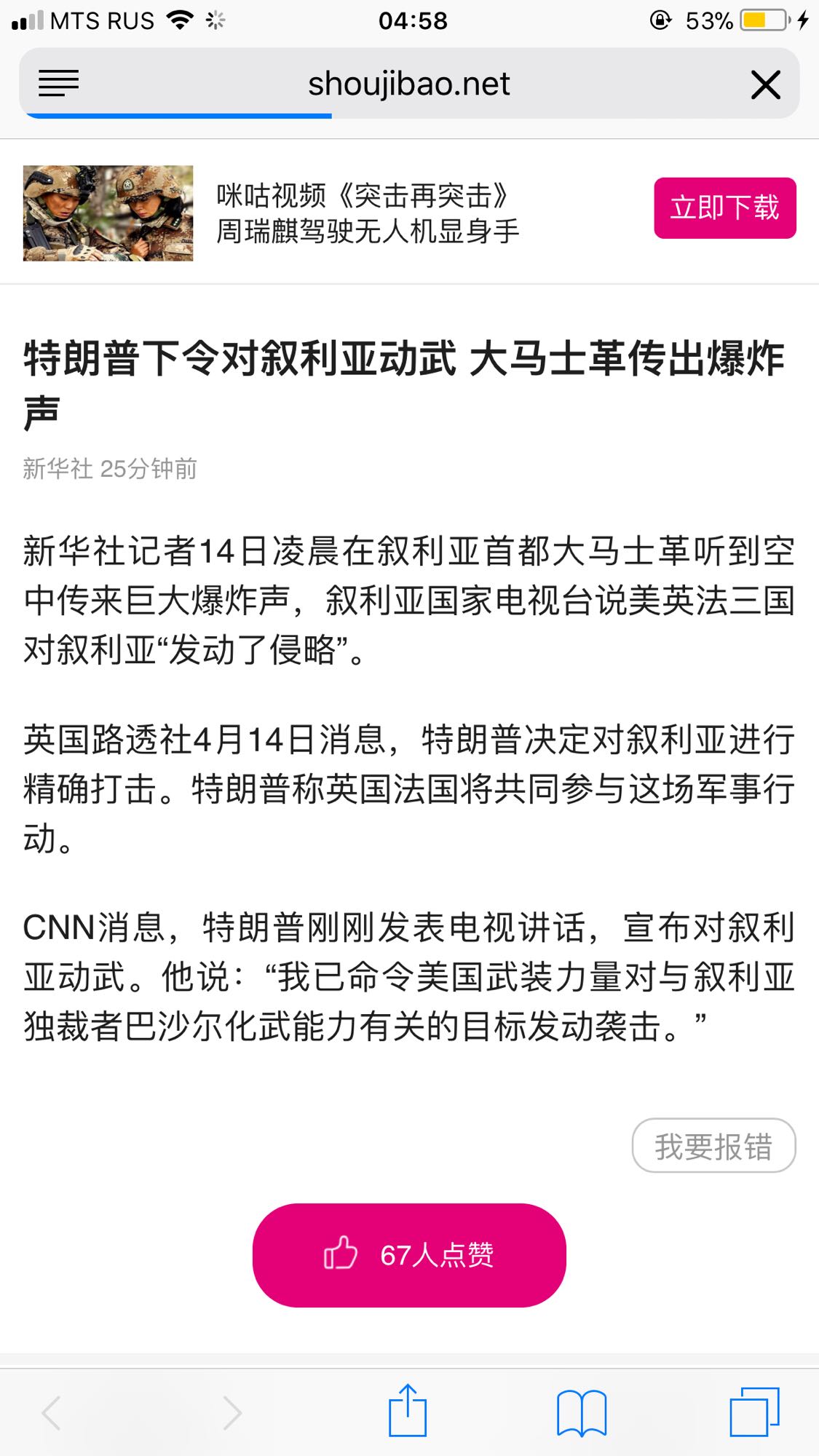This screenshot has height=1456, width=819.
Task: Tap the shoujibao.net address field
Action: [408, 84]
